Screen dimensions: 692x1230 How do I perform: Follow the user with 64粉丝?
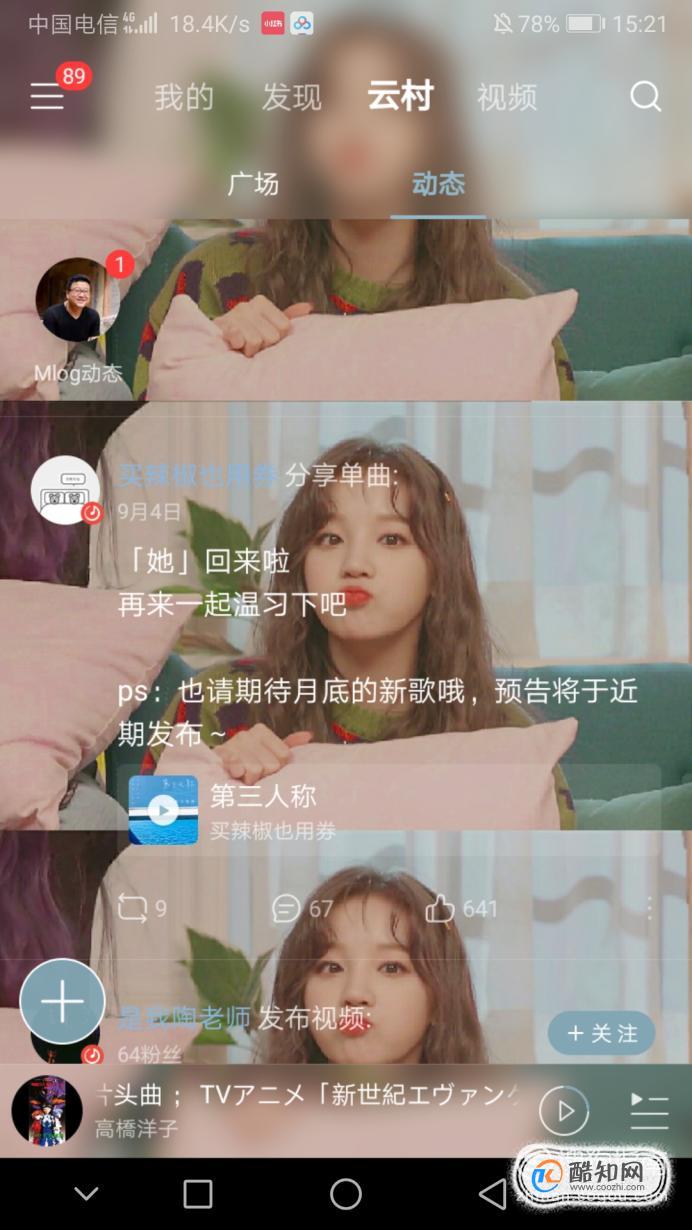(x=601, y=1034)
